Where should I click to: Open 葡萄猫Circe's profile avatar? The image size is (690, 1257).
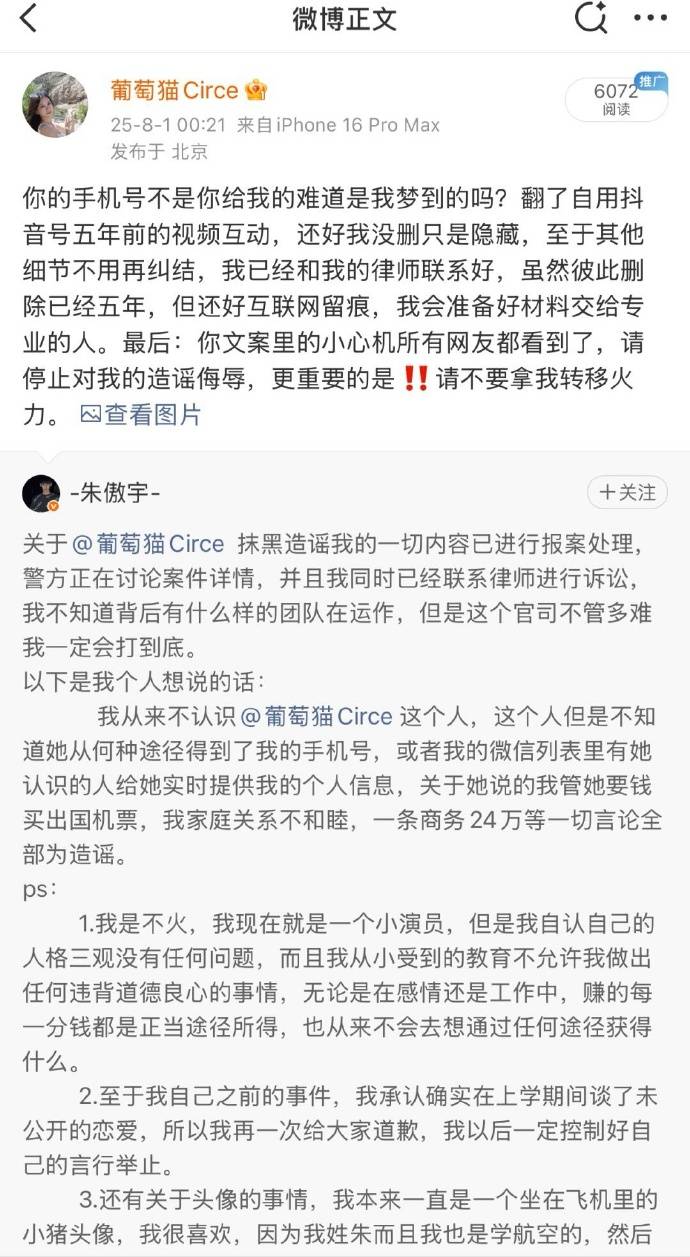(55, 104)
